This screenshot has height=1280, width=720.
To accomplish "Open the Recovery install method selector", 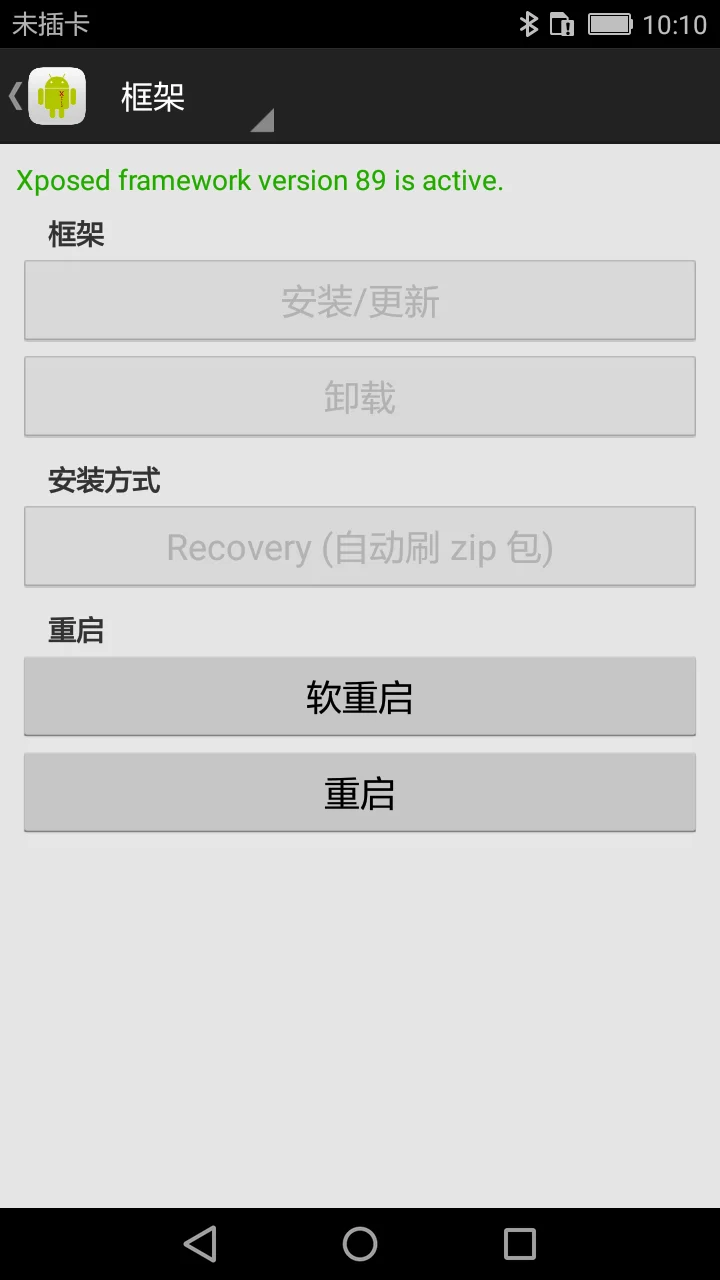I will tap(360, 547).
